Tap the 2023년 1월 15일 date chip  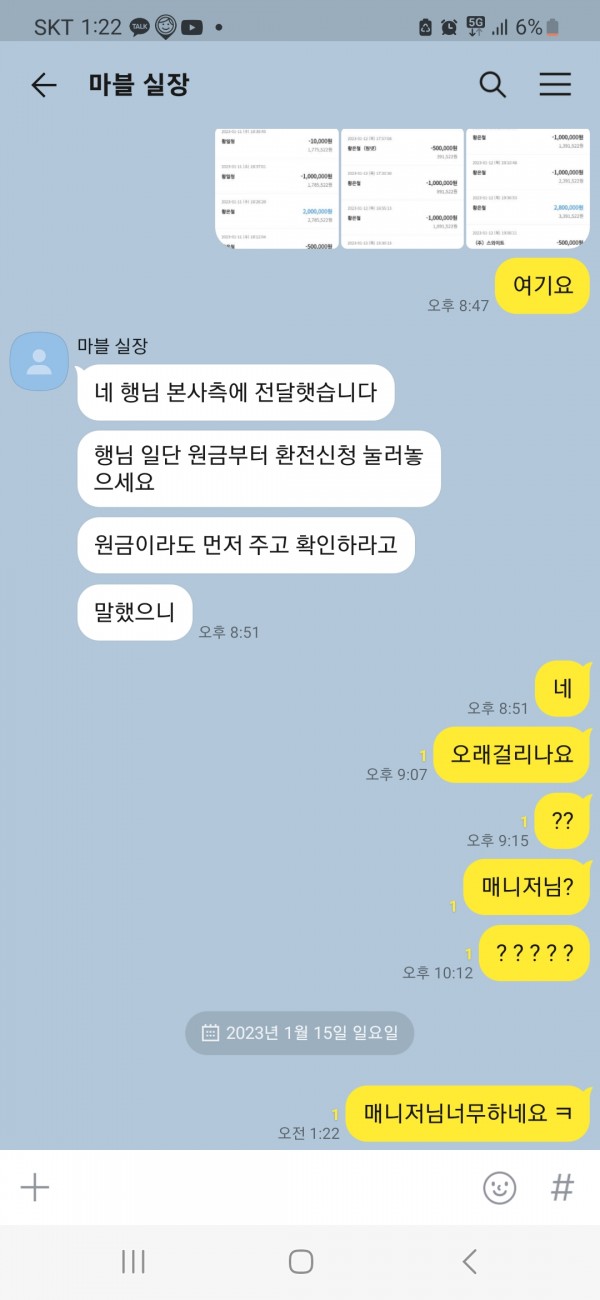pos(300,1032)
